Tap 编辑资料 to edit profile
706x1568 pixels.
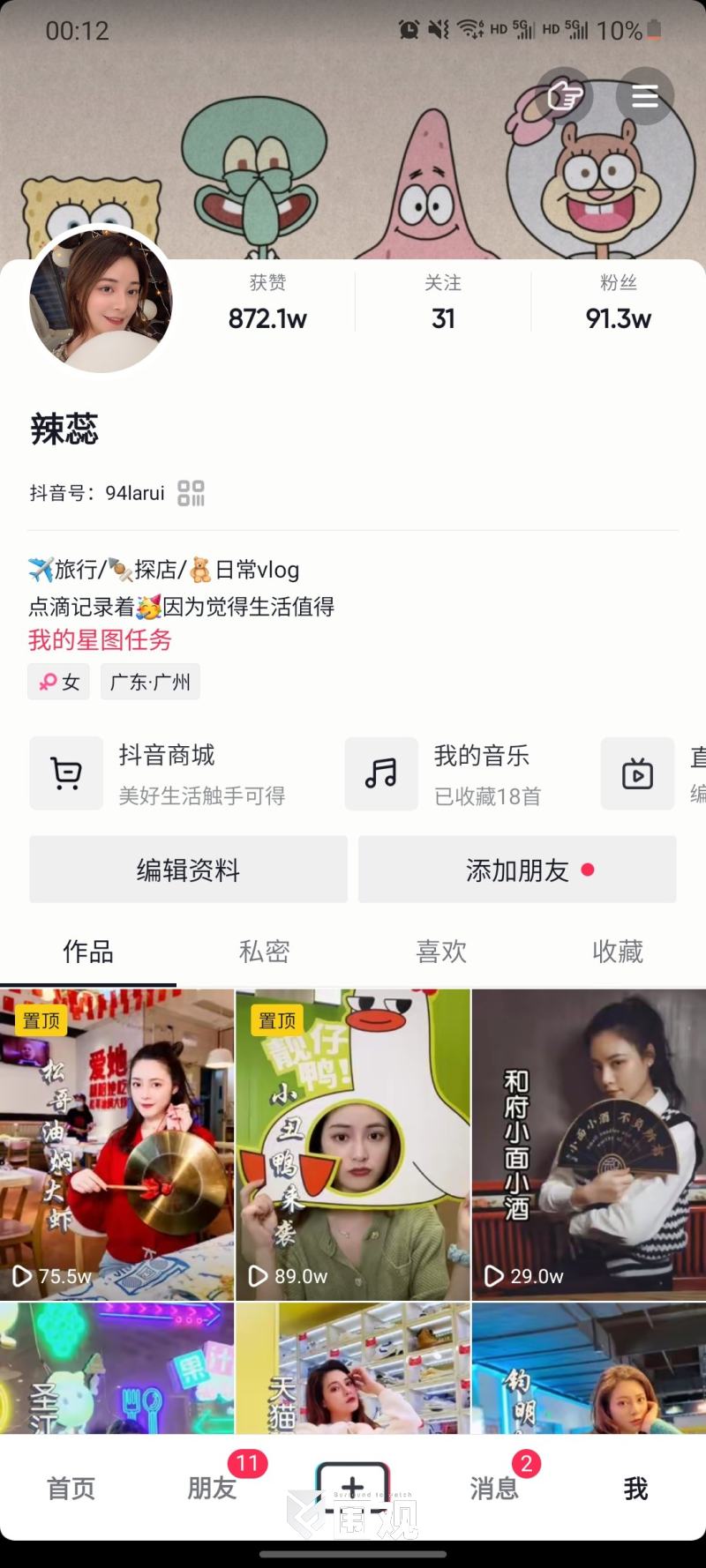188,870
